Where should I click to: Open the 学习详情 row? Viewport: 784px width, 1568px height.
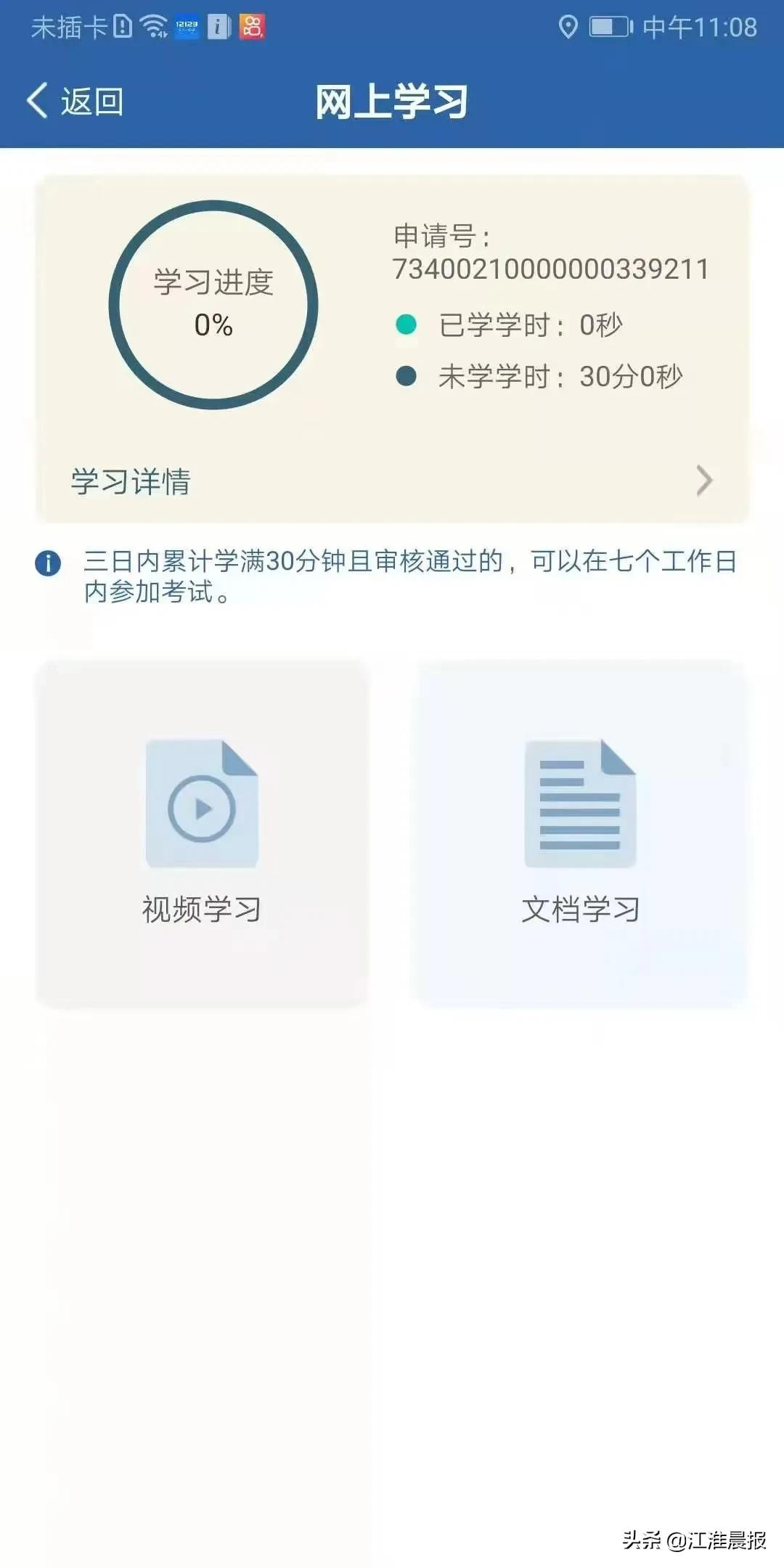(392, 481)
